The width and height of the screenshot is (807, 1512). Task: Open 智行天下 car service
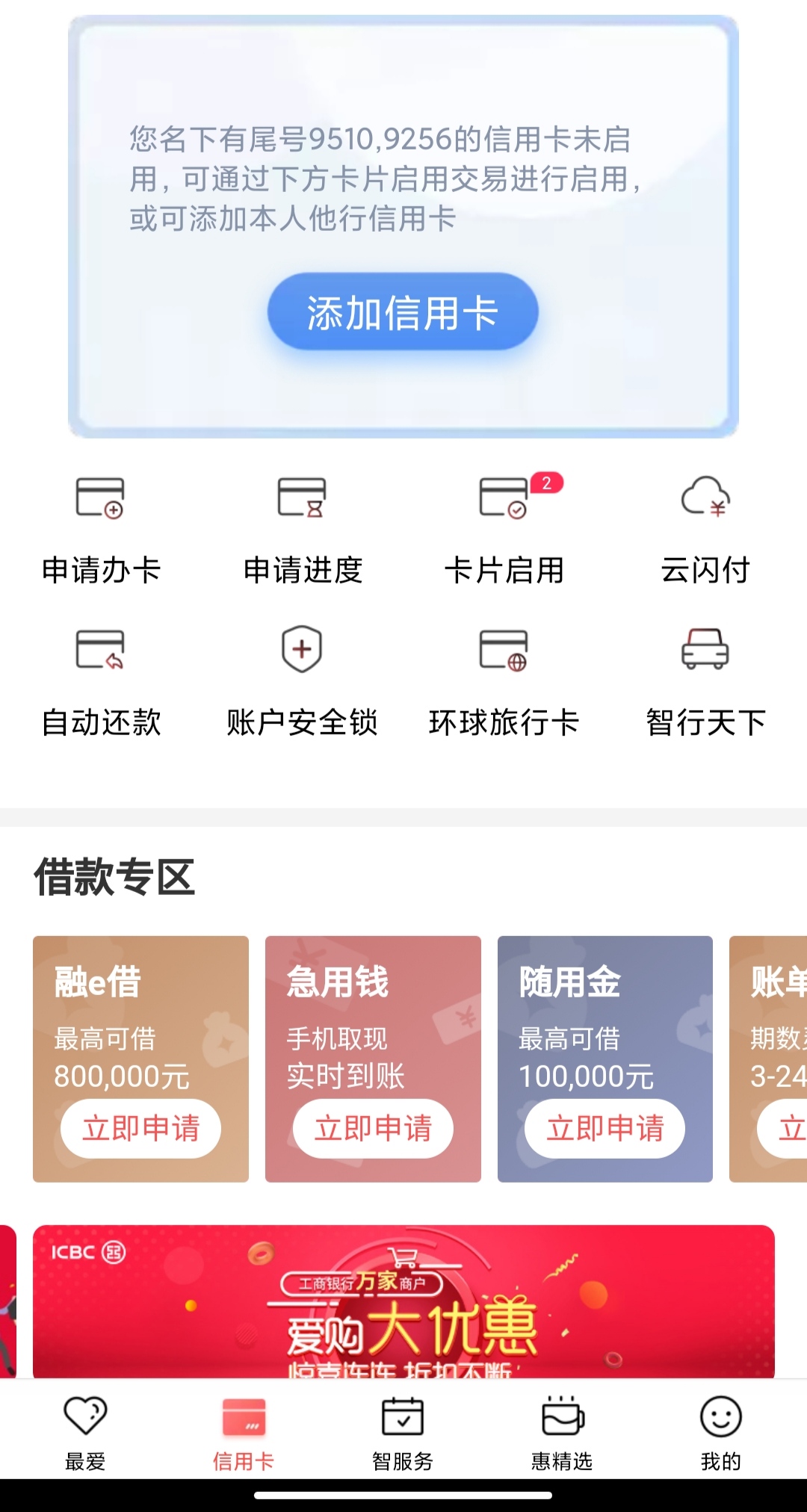pos(705,683)
